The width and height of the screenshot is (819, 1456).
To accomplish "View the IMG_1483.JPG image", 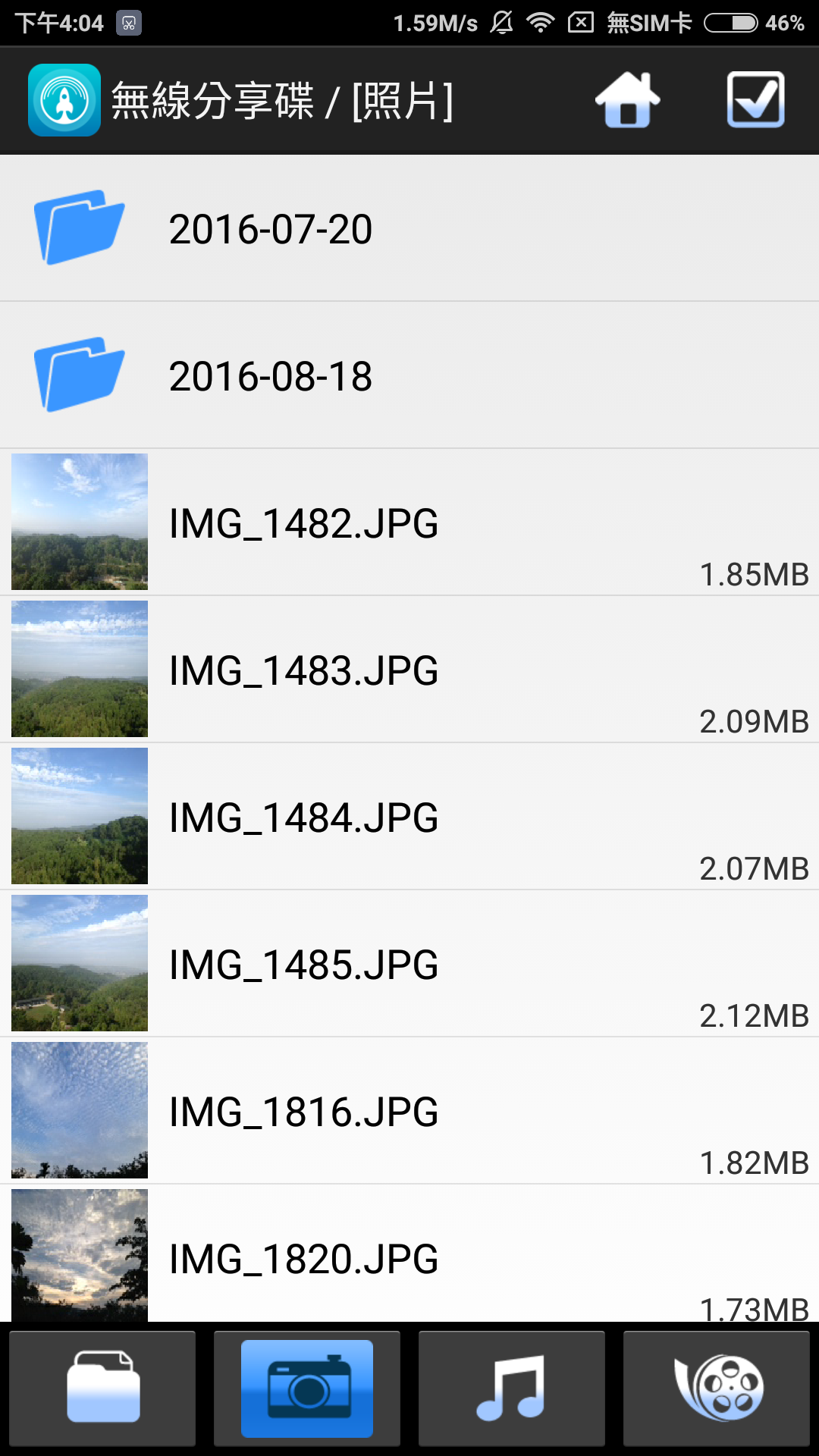I will coord(409,670).
